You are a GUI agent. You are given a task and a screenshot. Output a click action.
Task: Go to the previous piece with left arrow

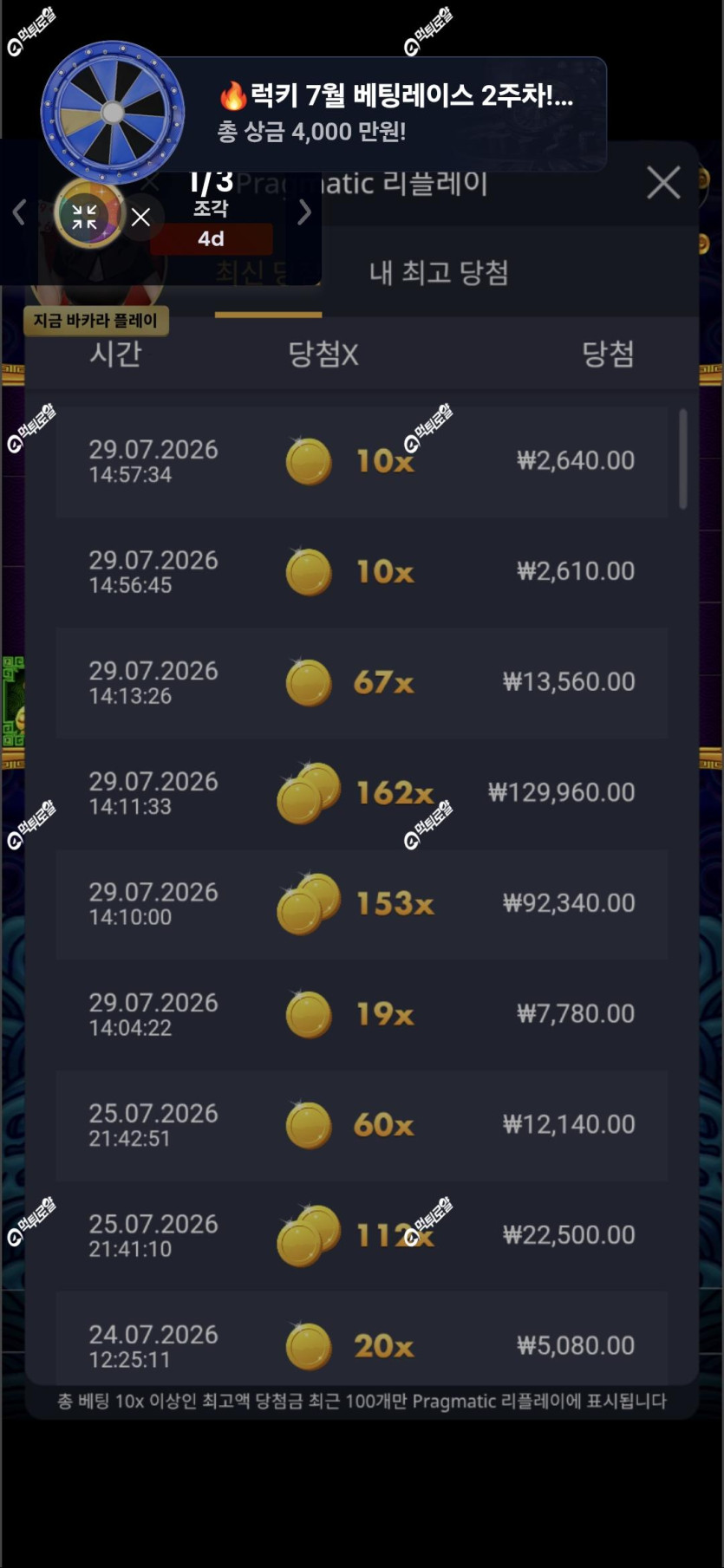click(19, 212)
